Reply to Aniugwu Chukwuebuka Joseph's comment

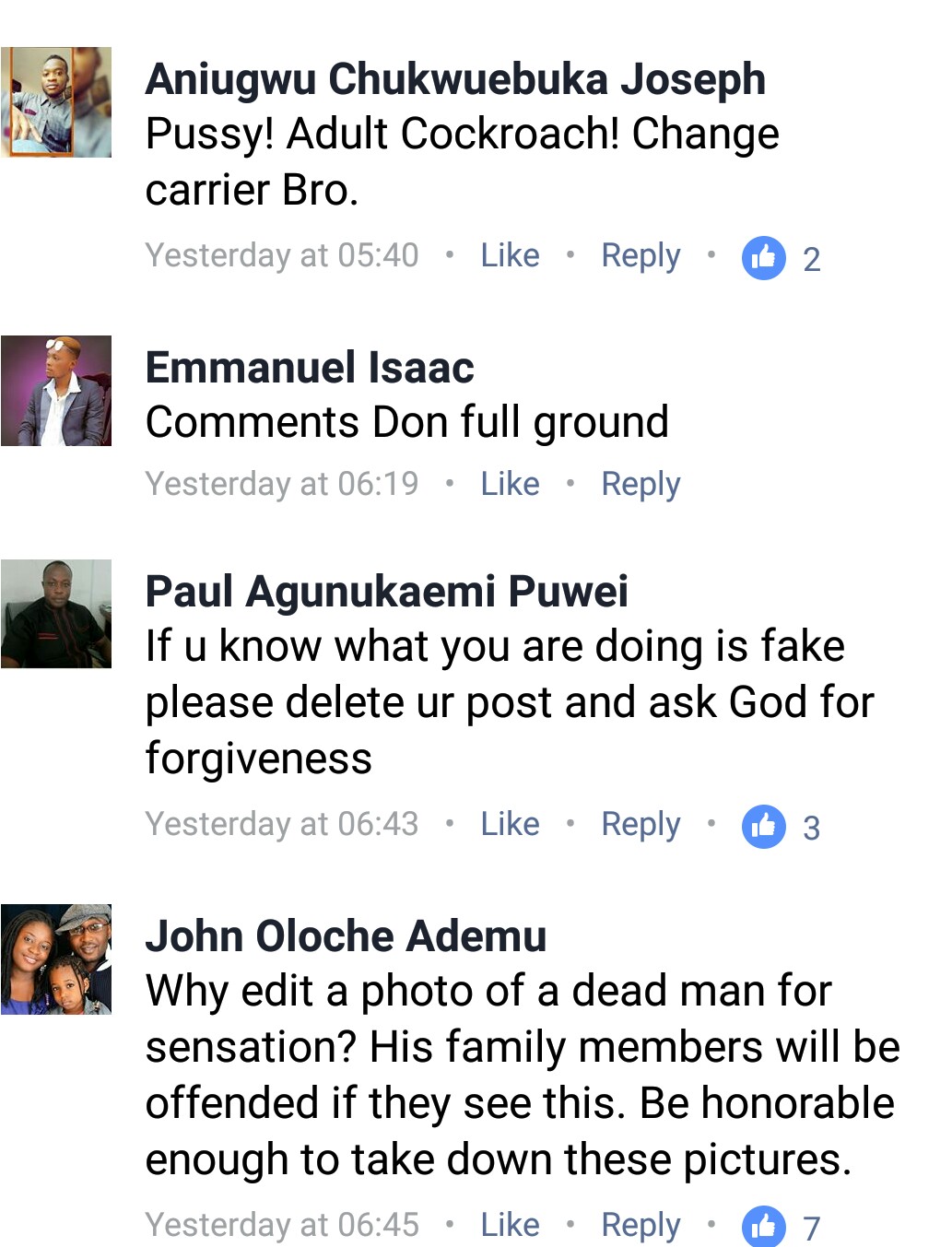click(x=641, y=255)
